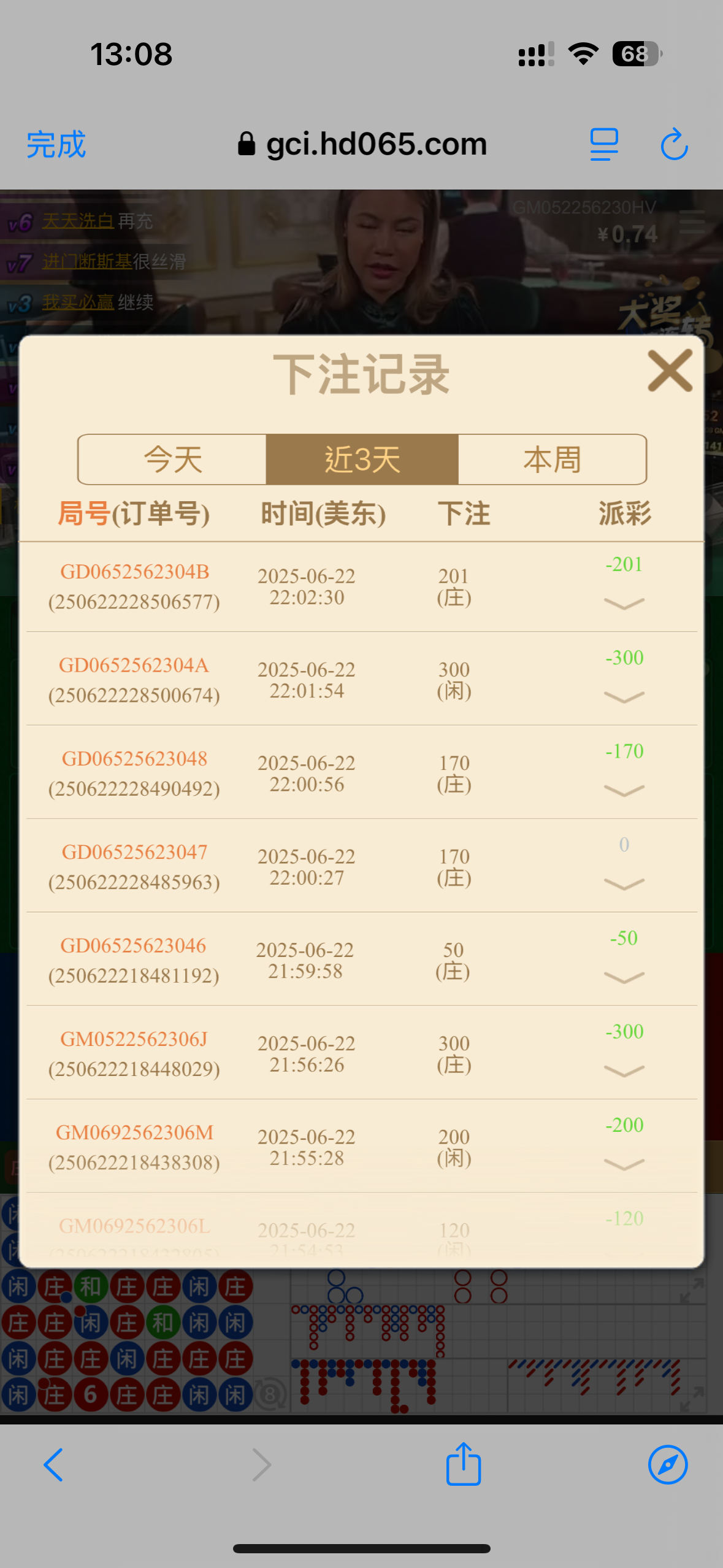Image resolution: width=723 pixels, height=1568 pixels.
Task: Switch to the 本周 tab
Action: point(552,459)
